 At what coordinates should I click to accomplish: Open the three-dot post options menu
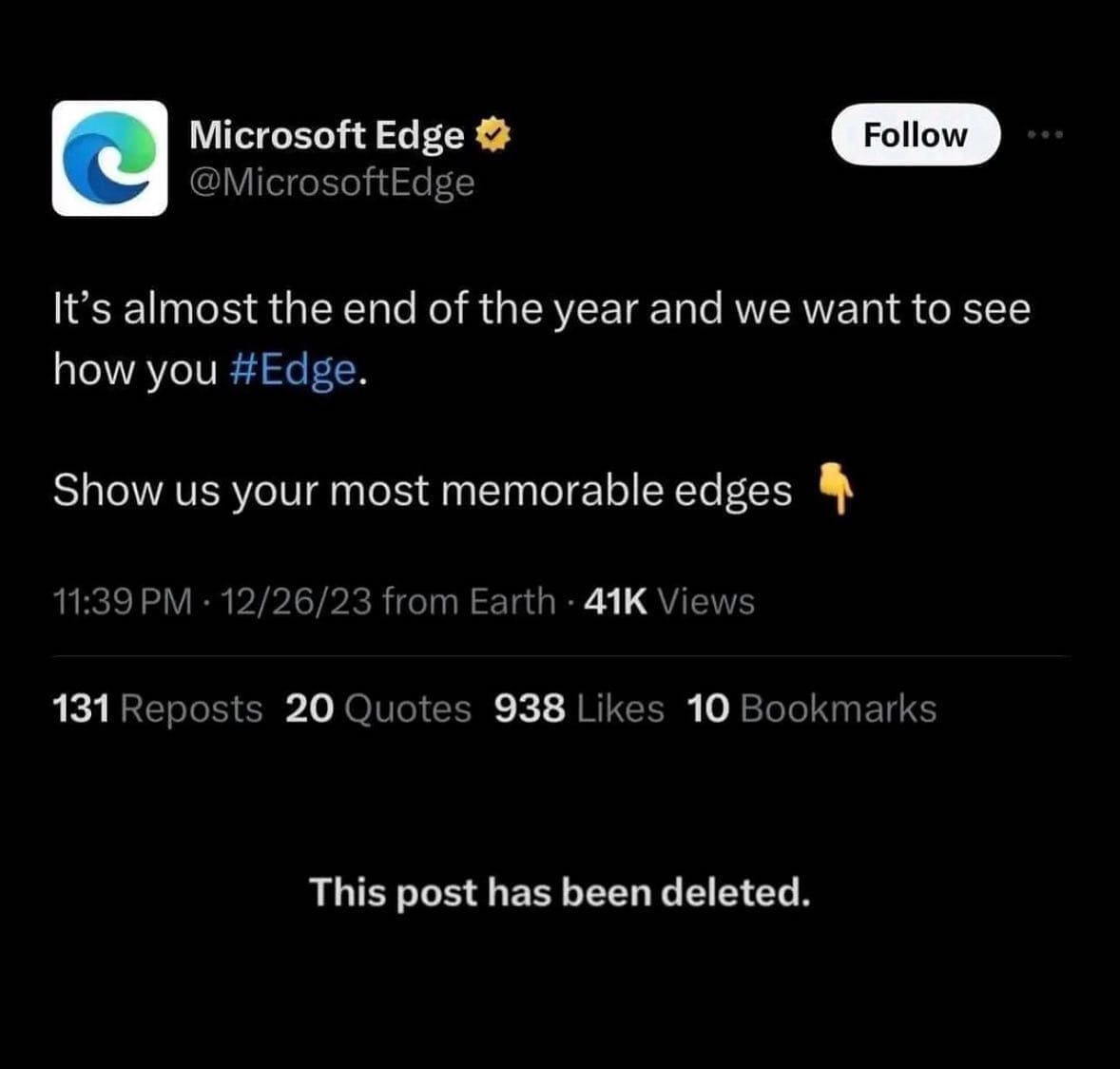click(1046, 135)
